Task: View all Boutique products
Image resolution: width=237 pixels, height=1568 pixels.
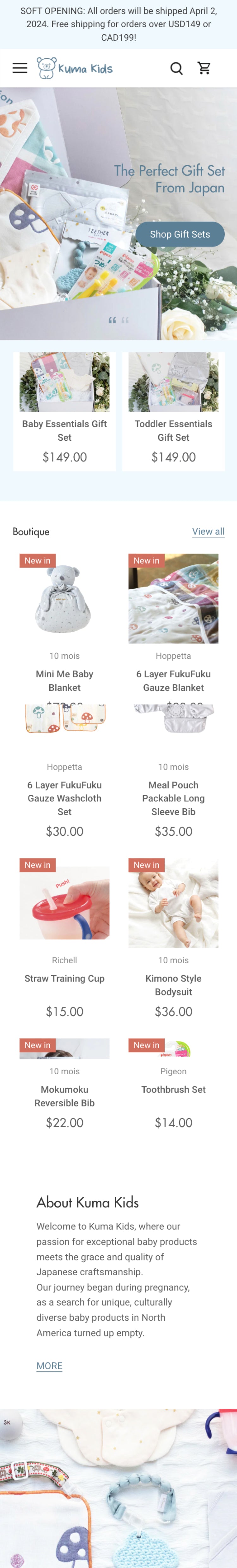Action: (x=208, y=531)
